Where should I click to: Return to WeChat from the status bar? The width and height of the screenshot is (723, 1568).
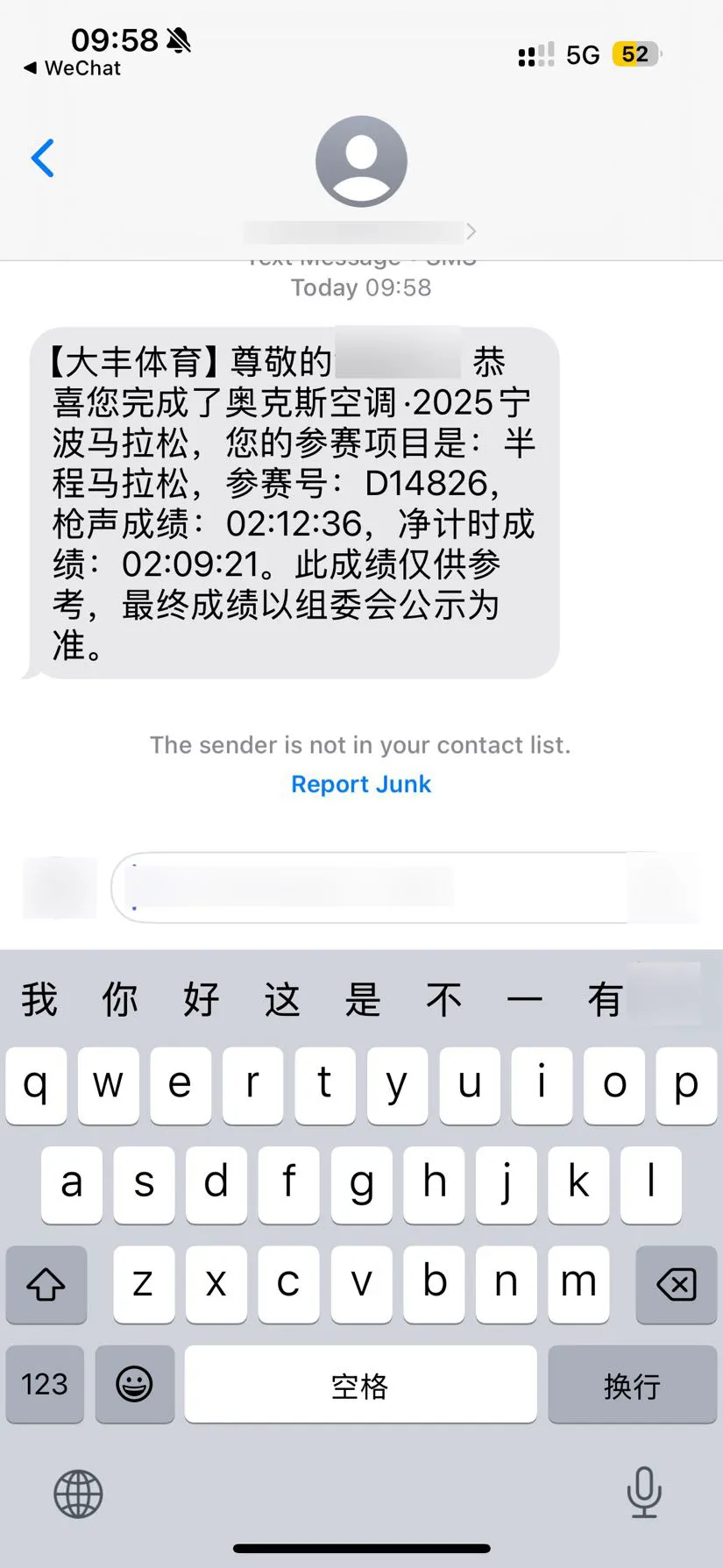73,68
